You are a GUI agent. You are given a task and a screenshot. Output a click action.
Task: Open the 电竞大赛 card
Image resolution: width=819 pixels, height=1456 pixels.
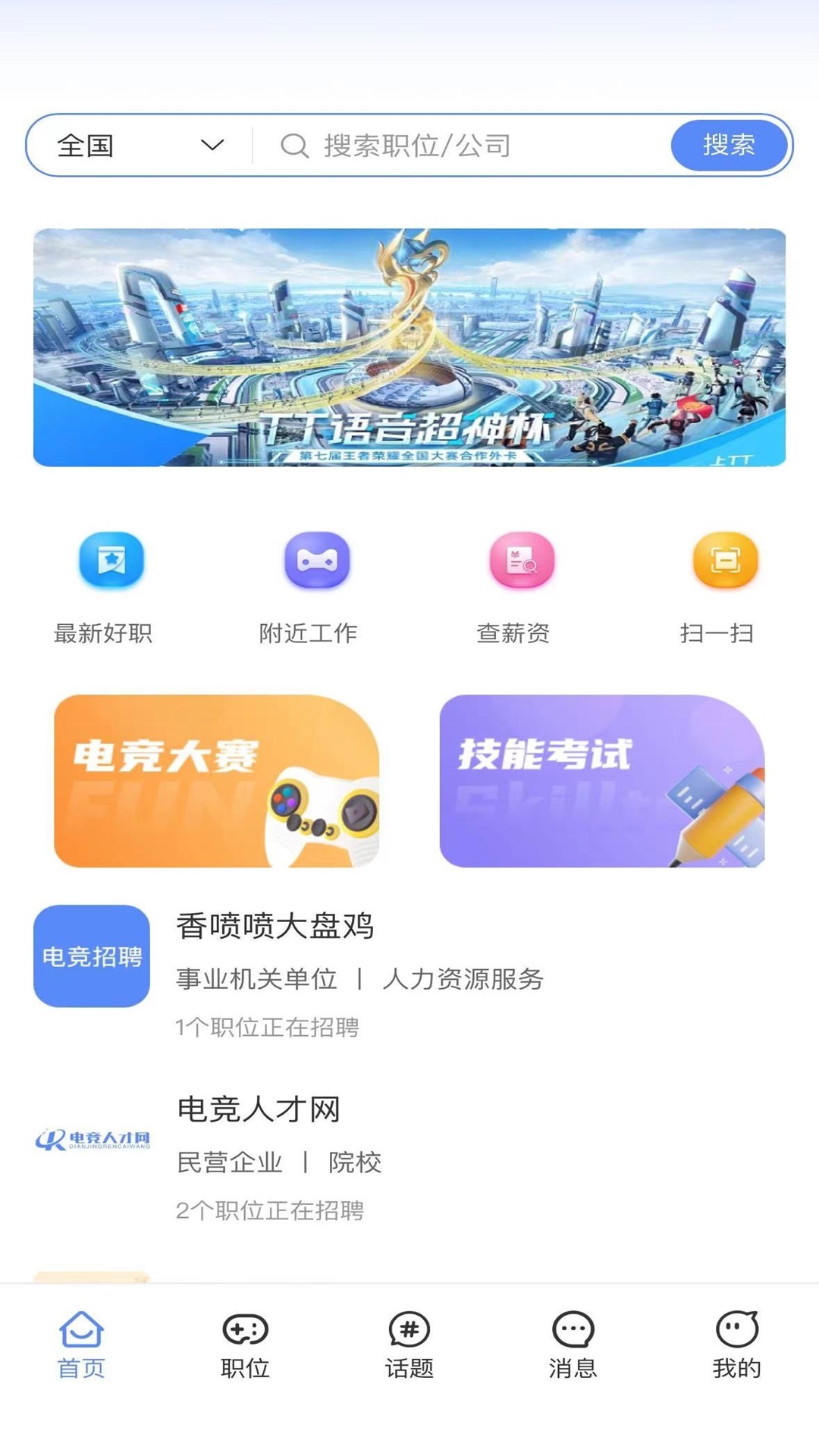pos(216,781)
